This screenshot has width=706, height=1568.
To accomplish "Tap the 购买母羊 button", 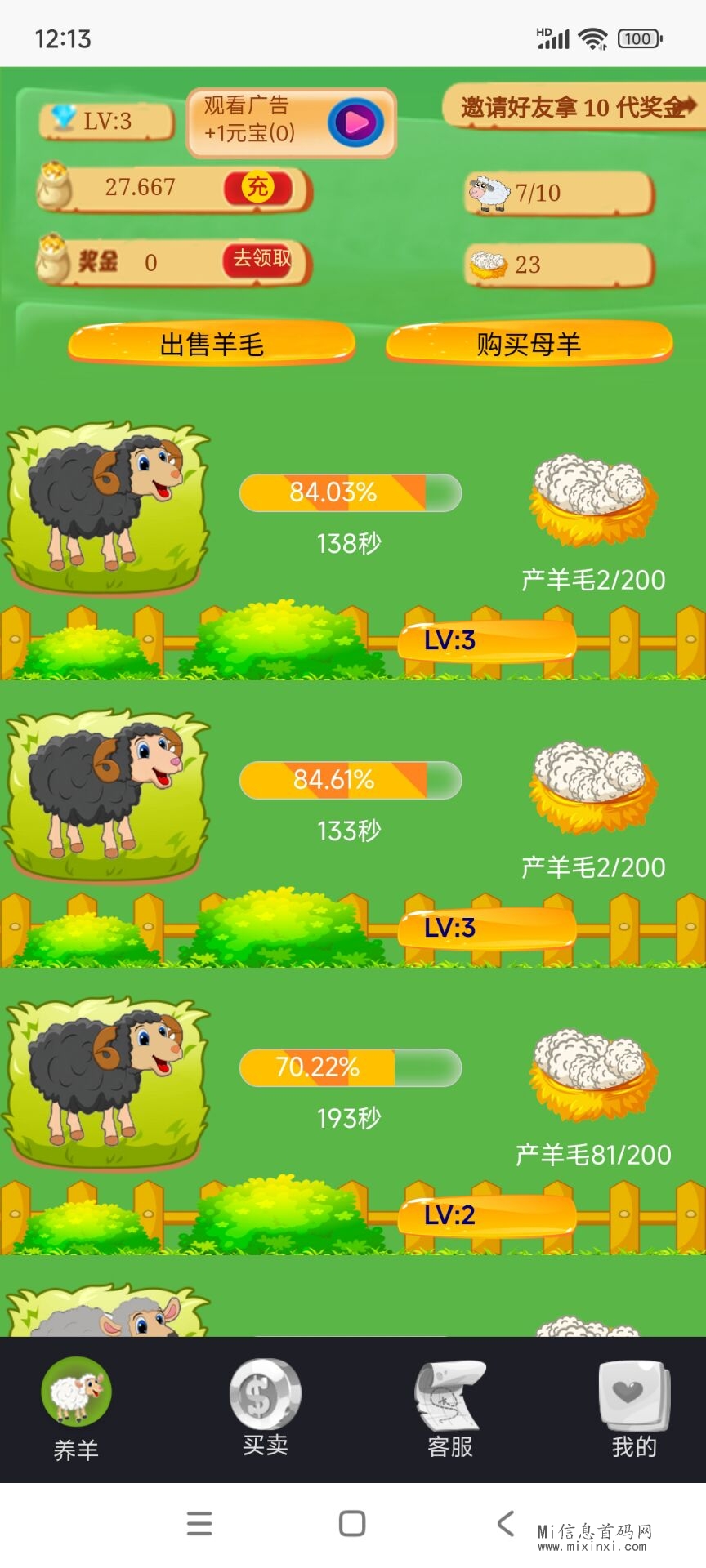I will (x=529, y=344).
